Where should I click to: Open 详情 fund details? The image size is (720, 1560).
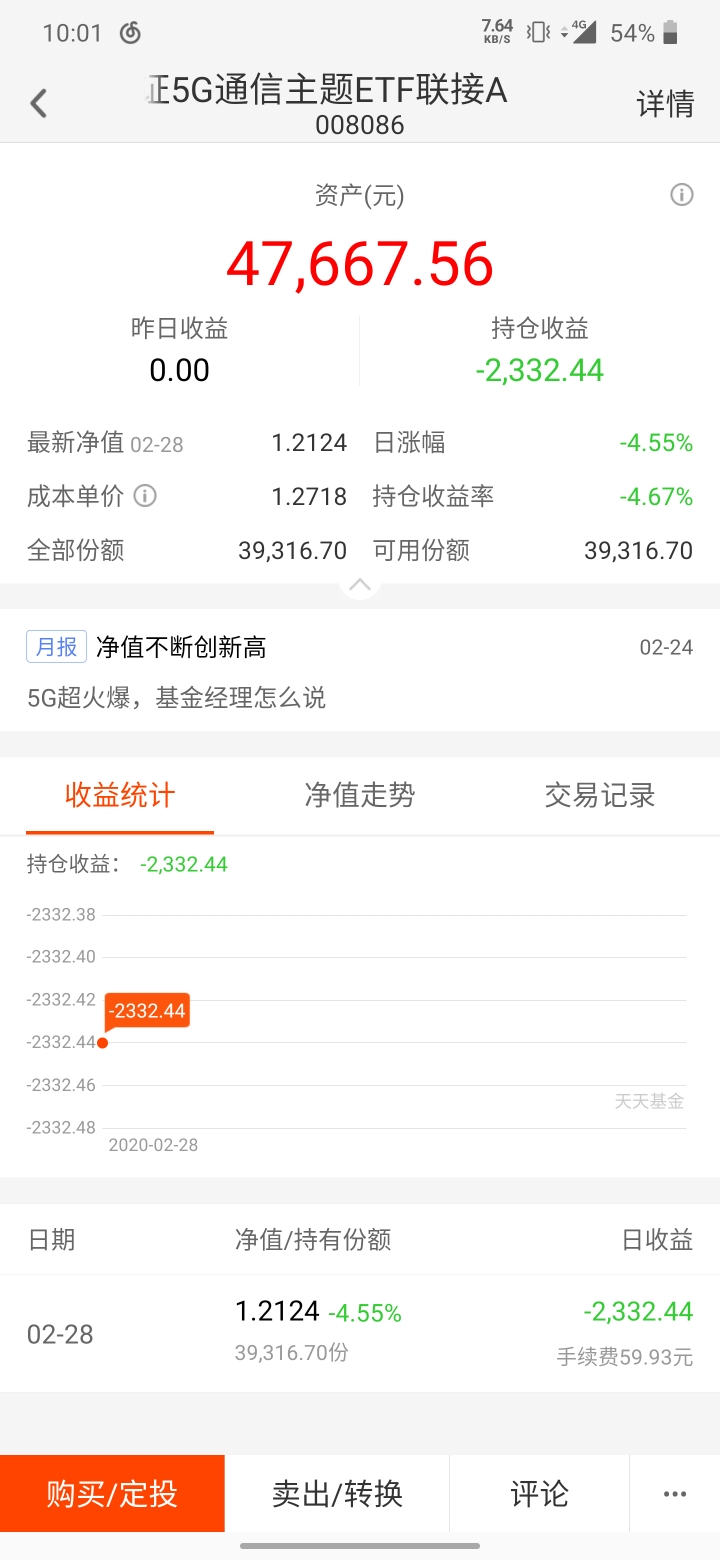[x=665, y=104]
